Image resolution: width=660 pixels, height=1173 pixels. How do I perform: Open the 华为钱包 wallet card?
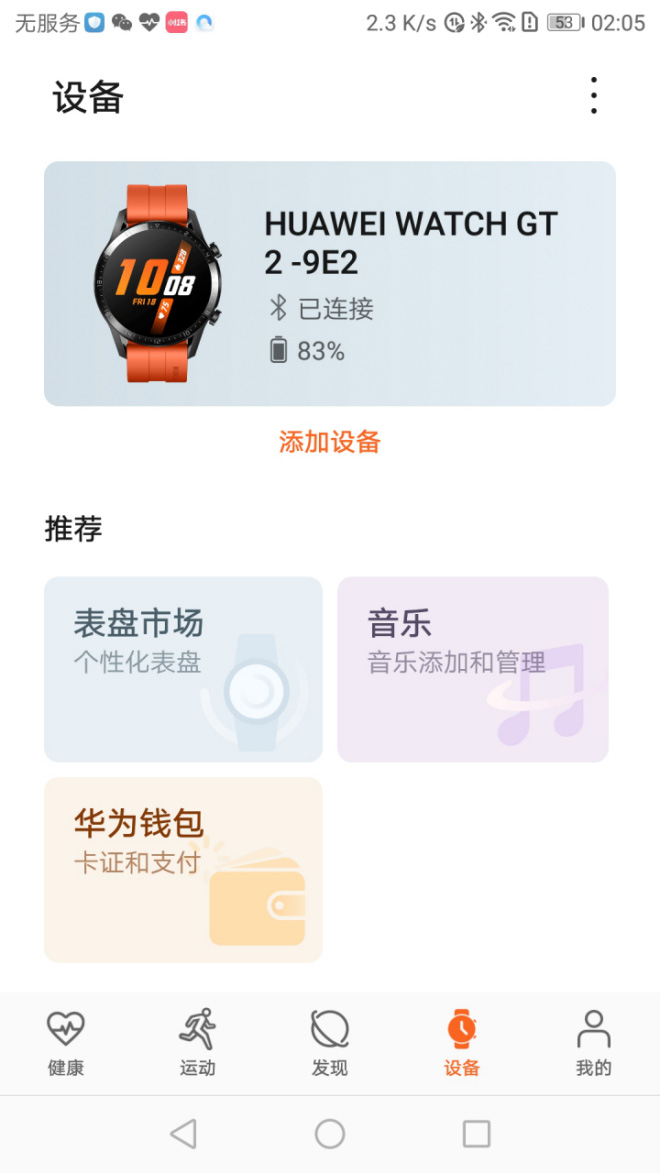tap(183, 869)
